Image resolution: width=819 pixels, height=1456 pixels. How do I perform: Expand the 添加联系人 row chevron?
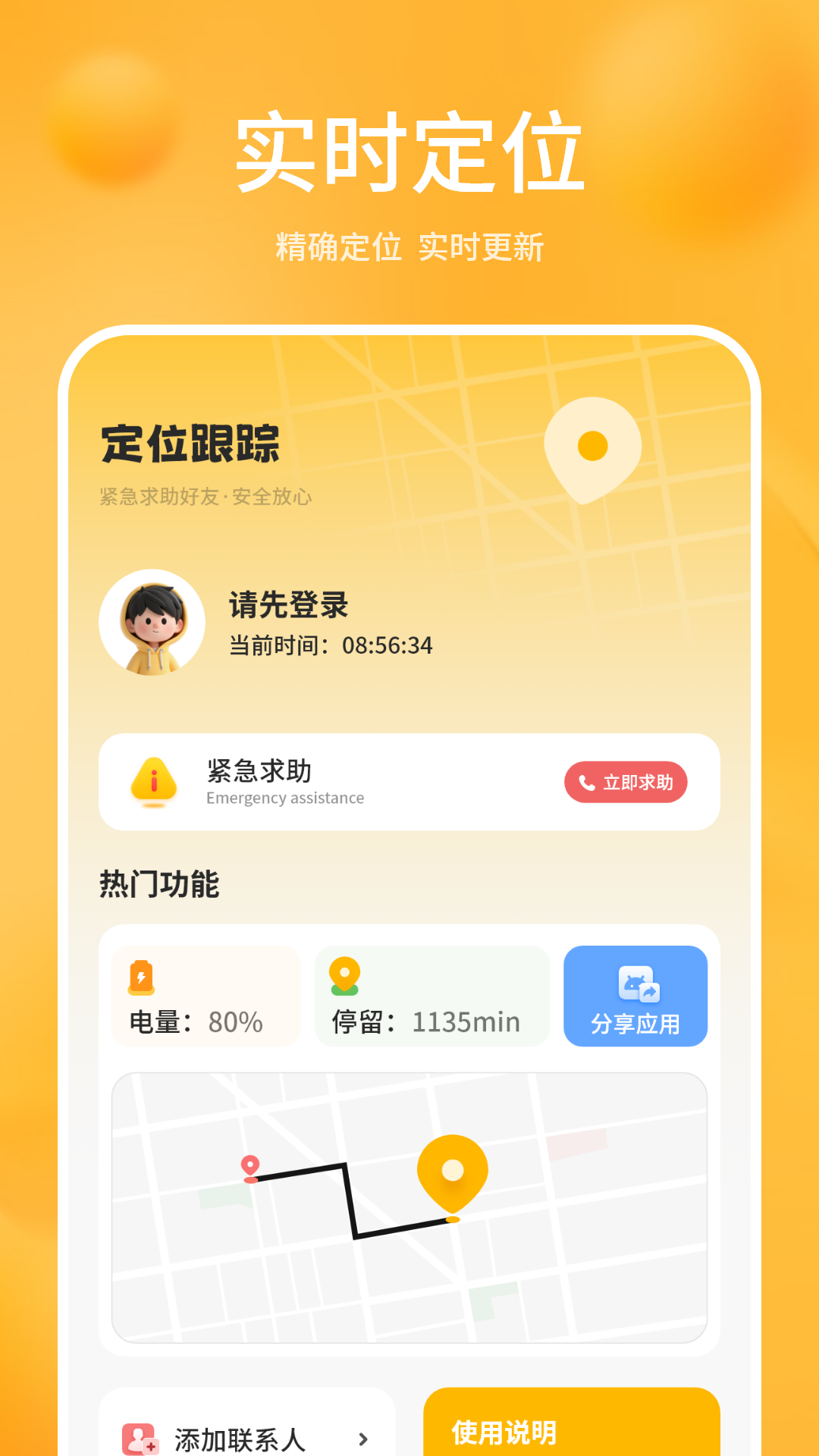(362, 1439)
